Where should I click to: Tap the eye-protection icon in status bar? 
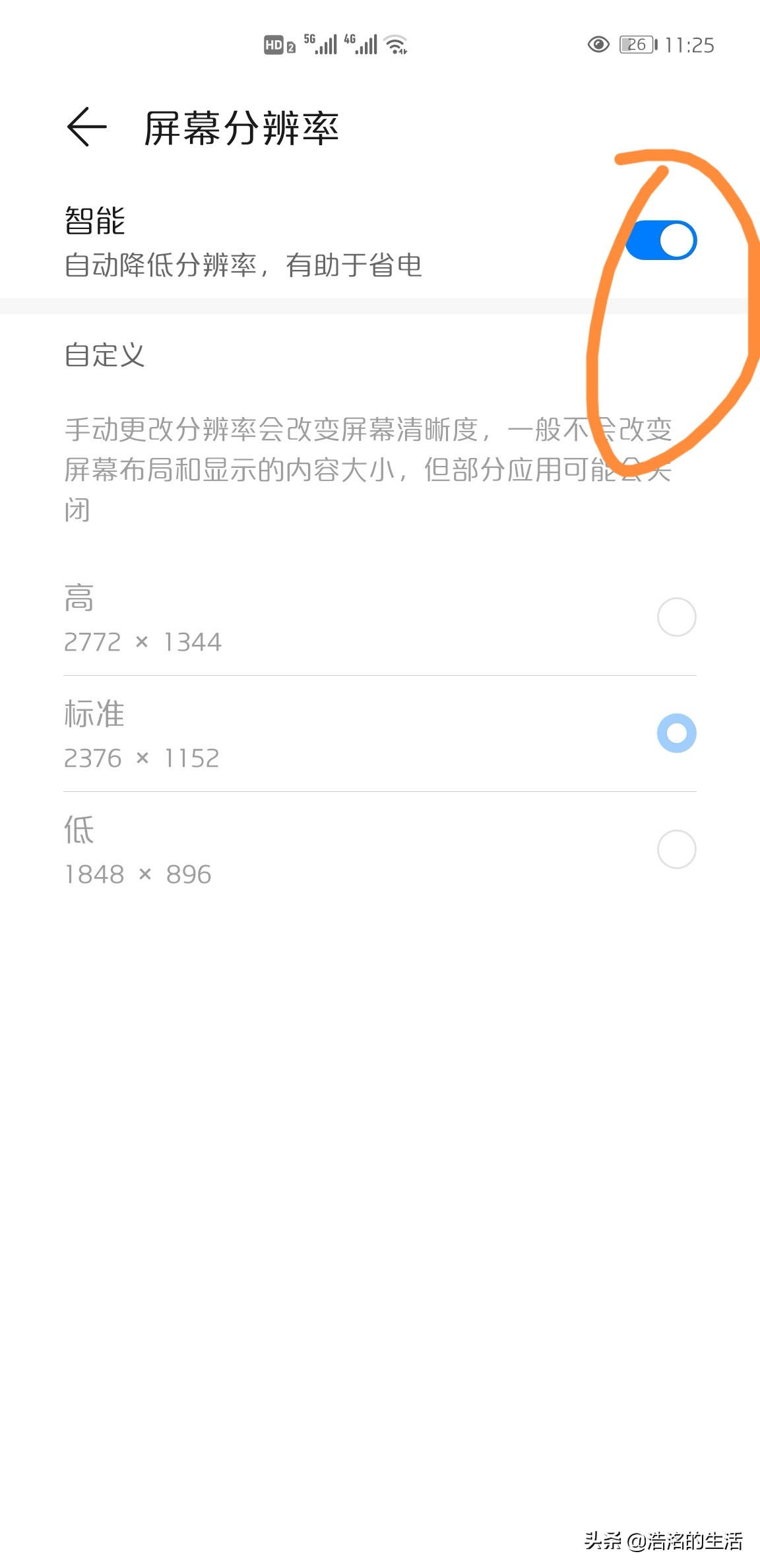click(x=598, y=44)
